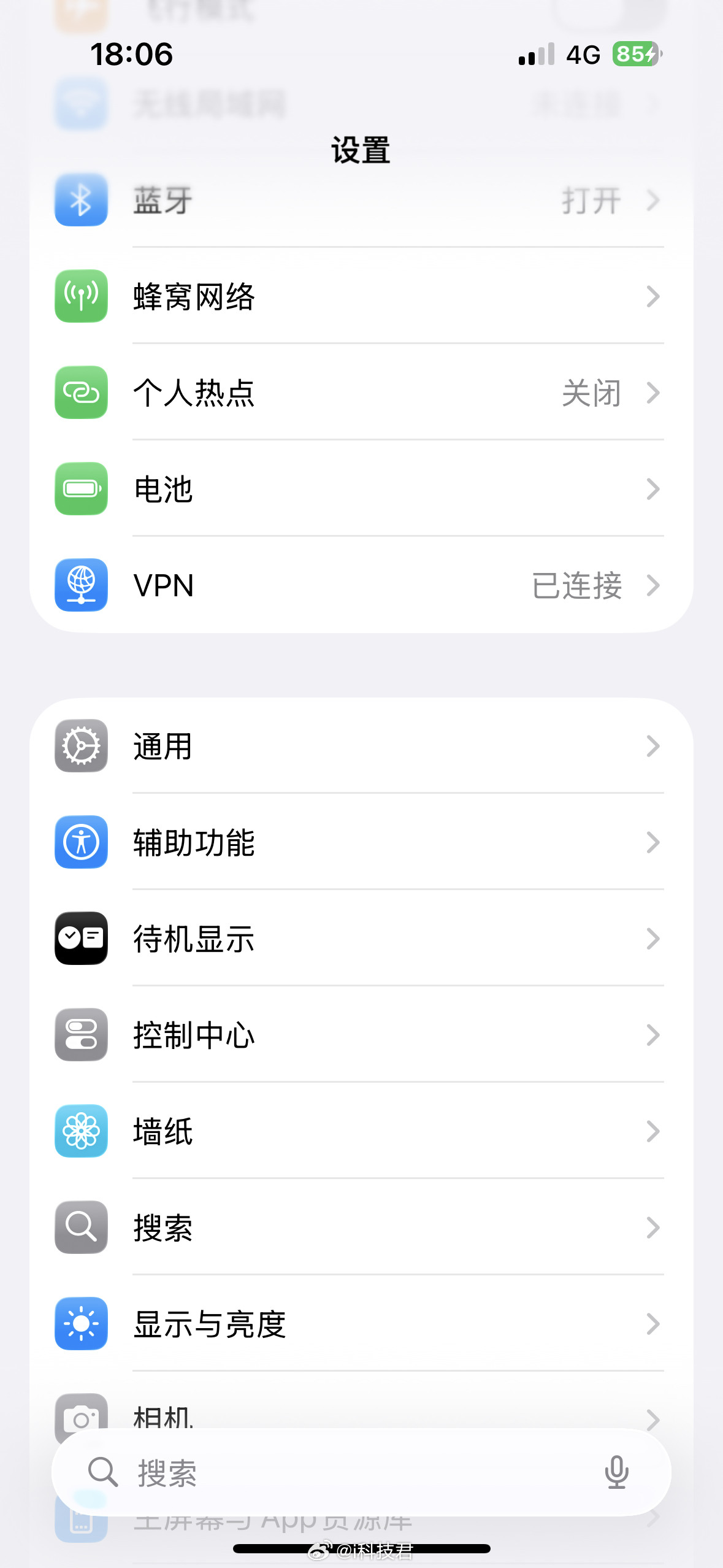Expand the 电池 row chevron
This screenshot has width=723, height=1568.
(653, 489)
